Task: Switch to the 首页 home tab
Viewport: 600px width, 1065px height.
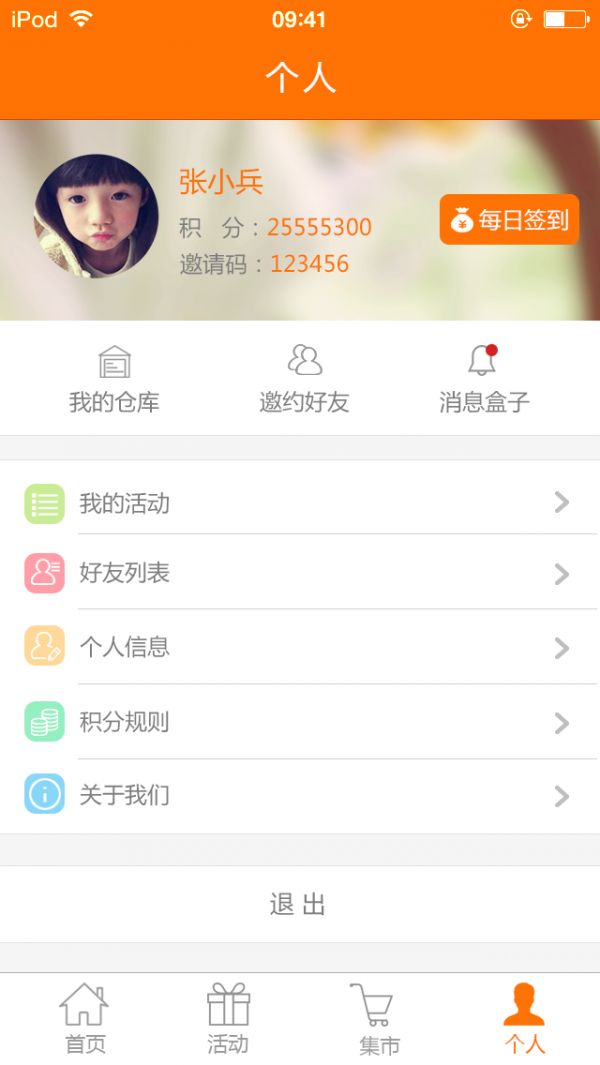Action: (84, 1018)
